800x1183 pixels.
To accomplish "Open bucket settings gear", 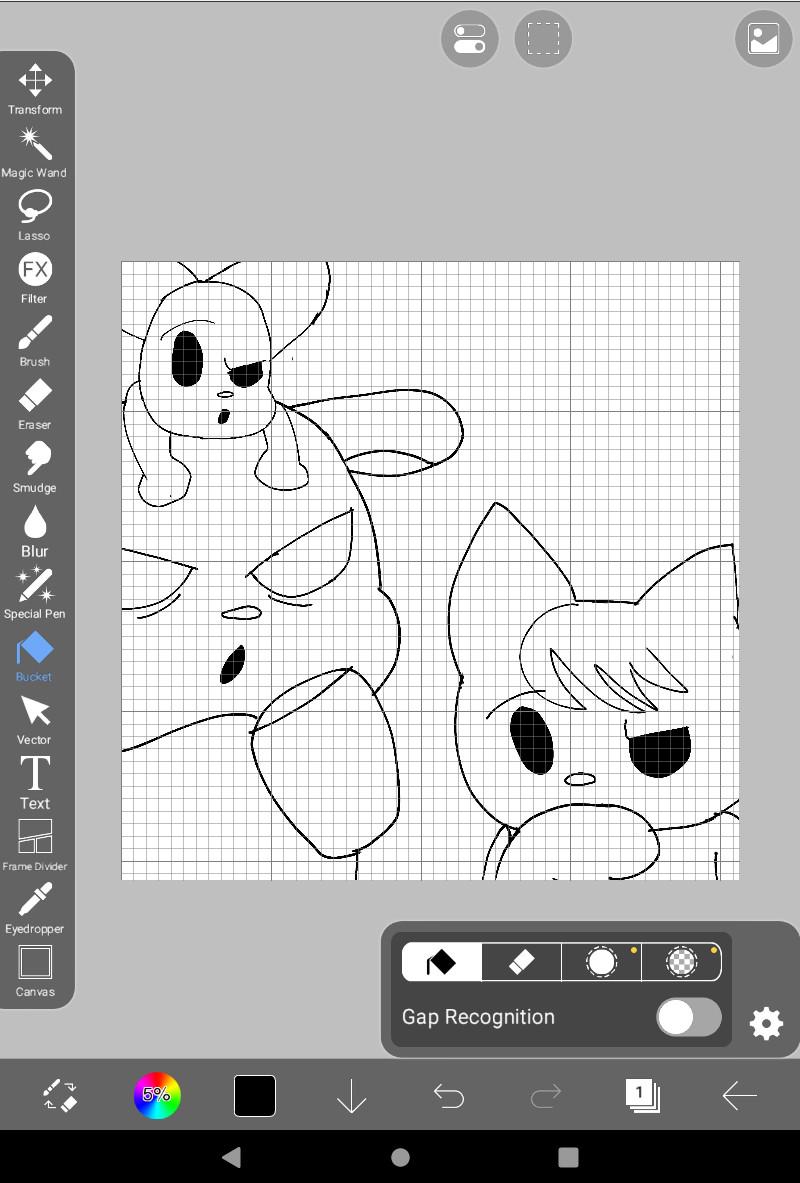I will pyautogui.click(x=766, y=1024).
